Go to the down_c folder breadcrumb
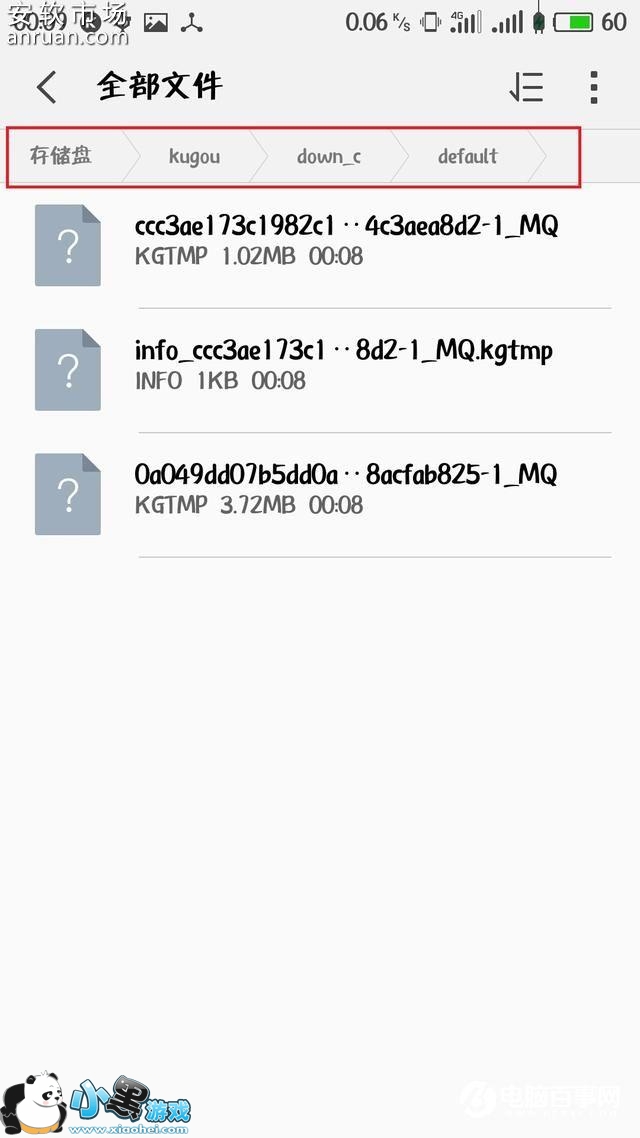Image resolution: width=640 pixels, height=1138 pixels. 329,156
